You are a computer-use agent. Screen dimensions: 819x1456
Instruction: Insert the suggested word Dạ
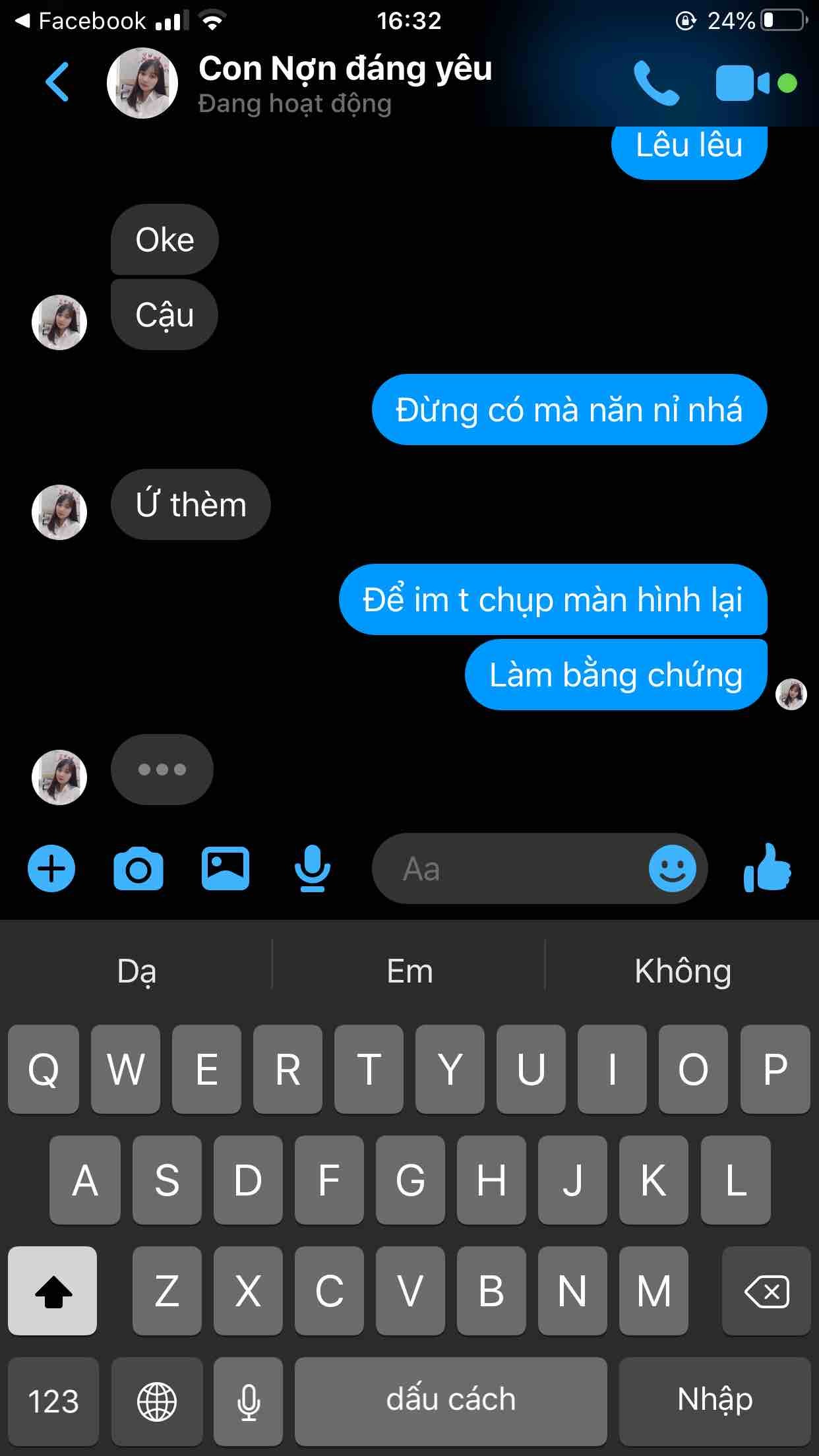136,971
